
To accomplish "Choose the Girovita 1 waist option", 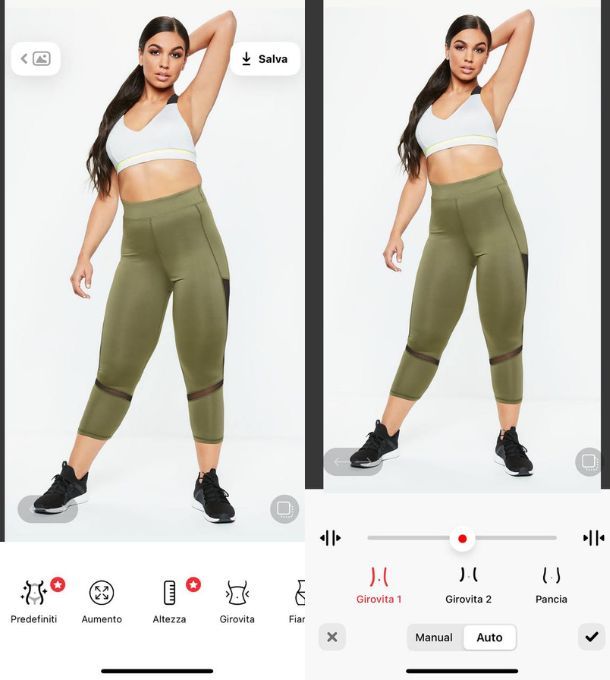I will point(379,584).
